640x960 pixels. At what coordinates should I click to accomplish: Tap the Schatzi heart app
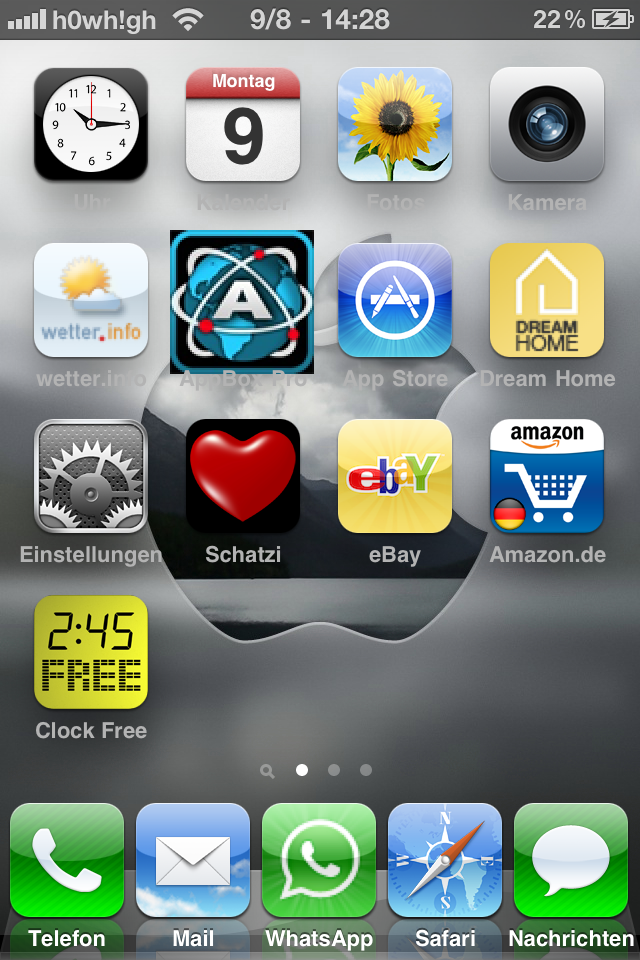[x=243, y=476]
